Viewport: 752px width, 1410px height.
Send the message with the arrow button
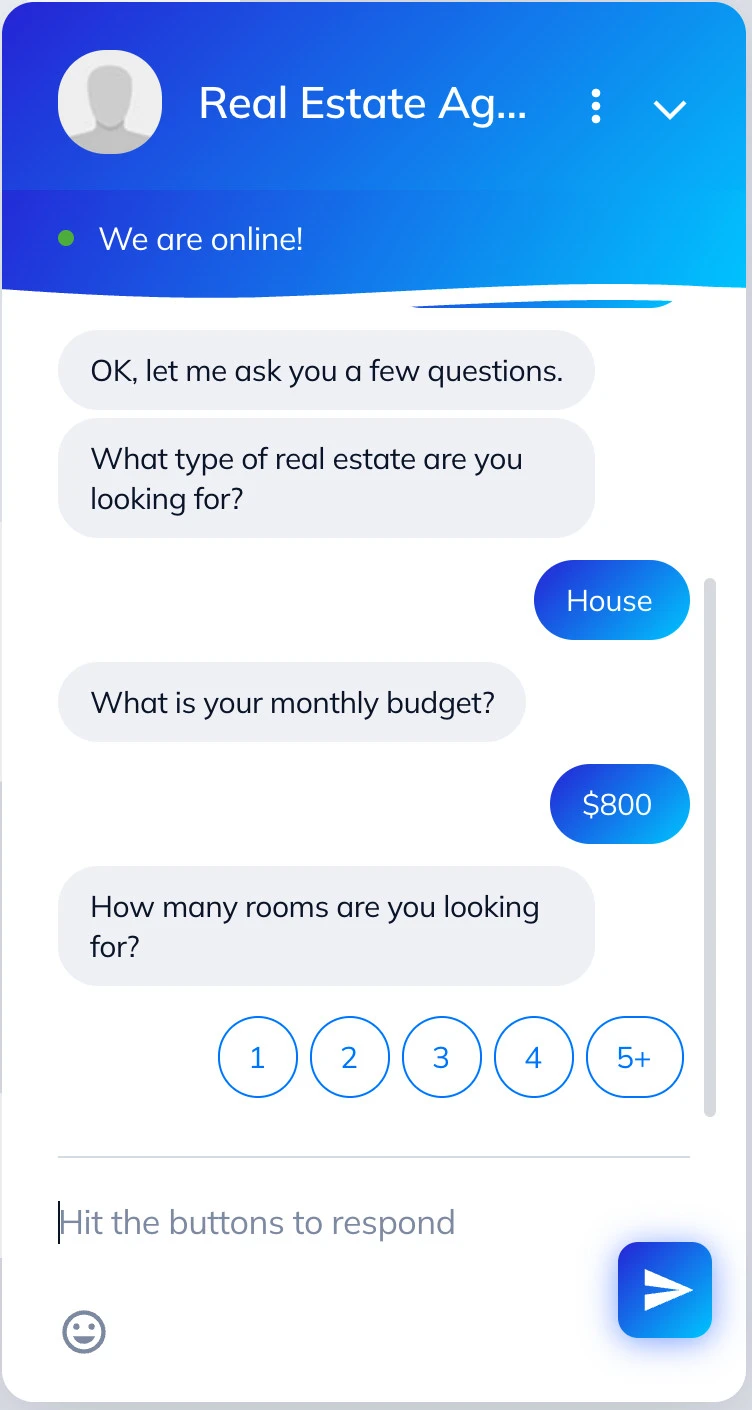click(x=665, y=1290)
